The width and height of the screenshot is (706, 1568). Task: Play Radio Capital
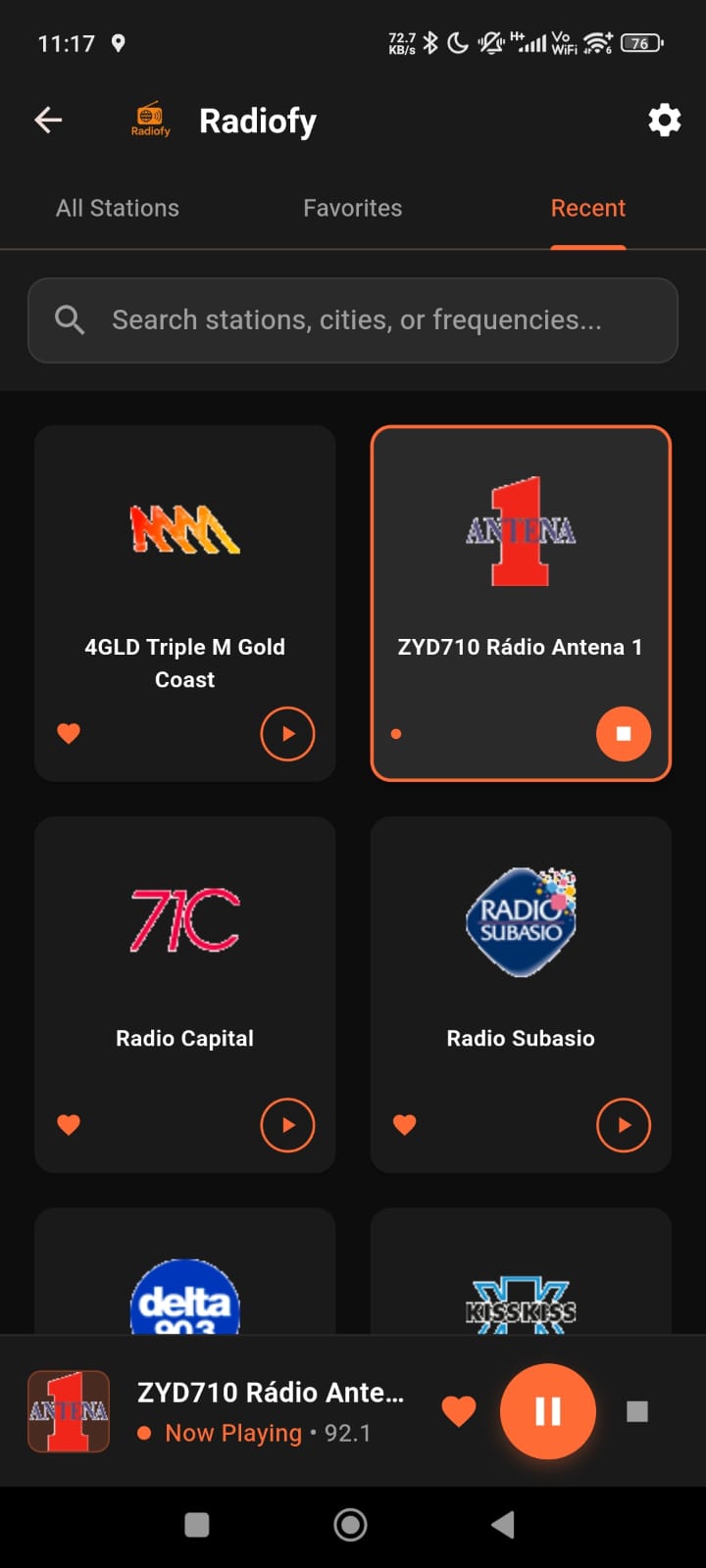tap(287, 1125)
